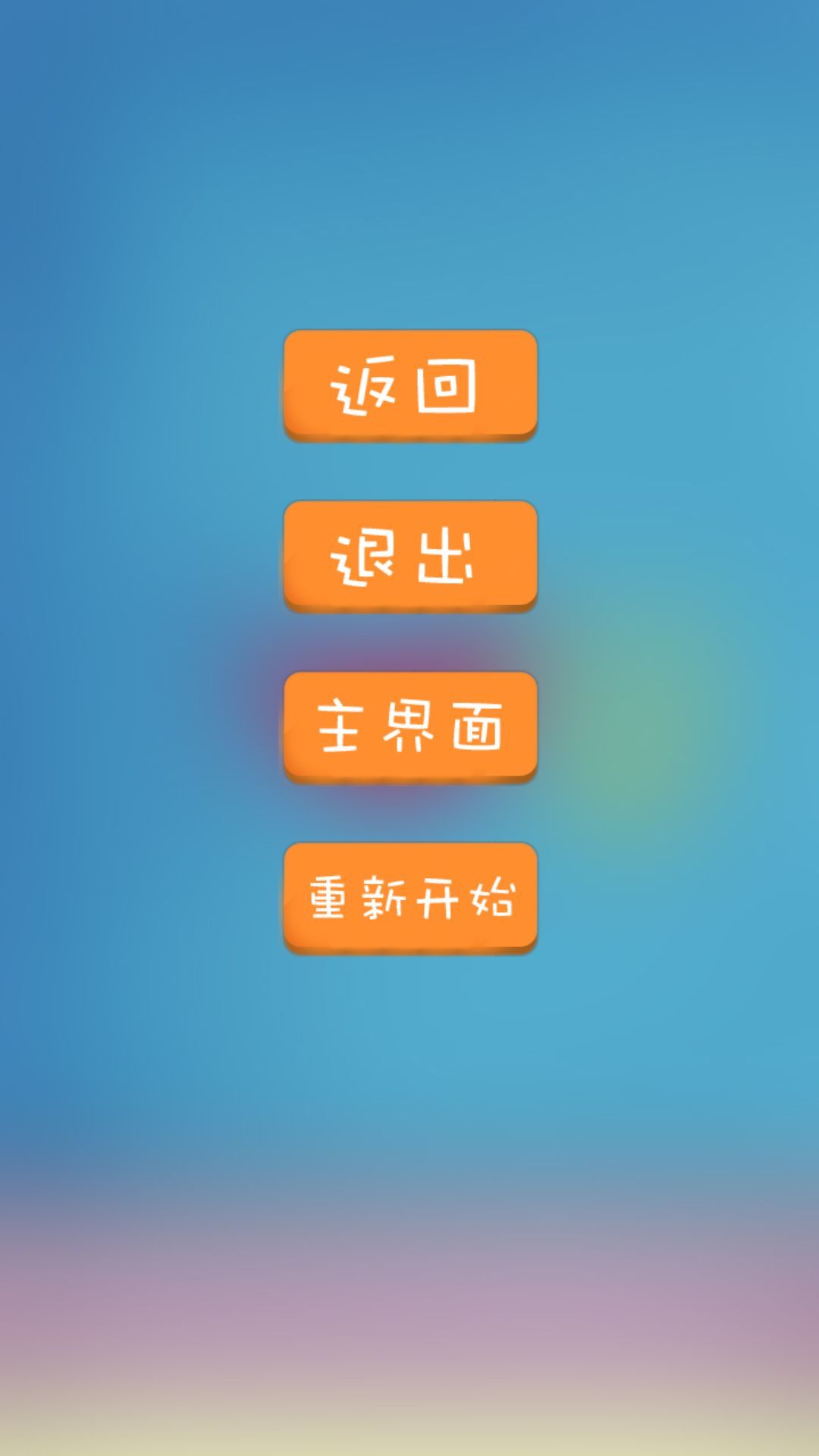
Task: Select the 退出 (exit) button
Action: coord(410,555)
